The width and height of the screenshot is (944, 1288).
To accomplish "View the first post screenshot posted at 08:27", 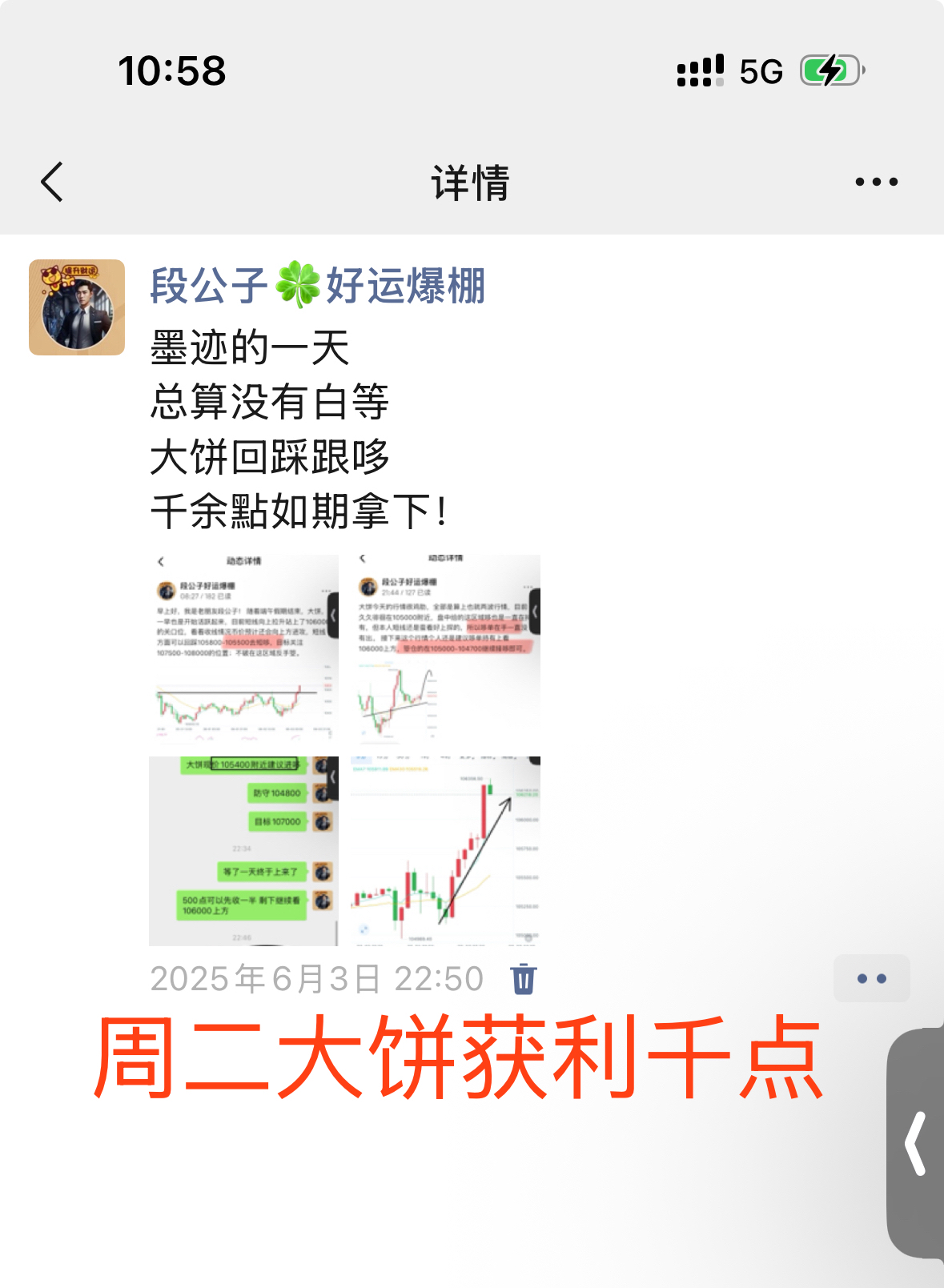I will click(x=243, y=649).
